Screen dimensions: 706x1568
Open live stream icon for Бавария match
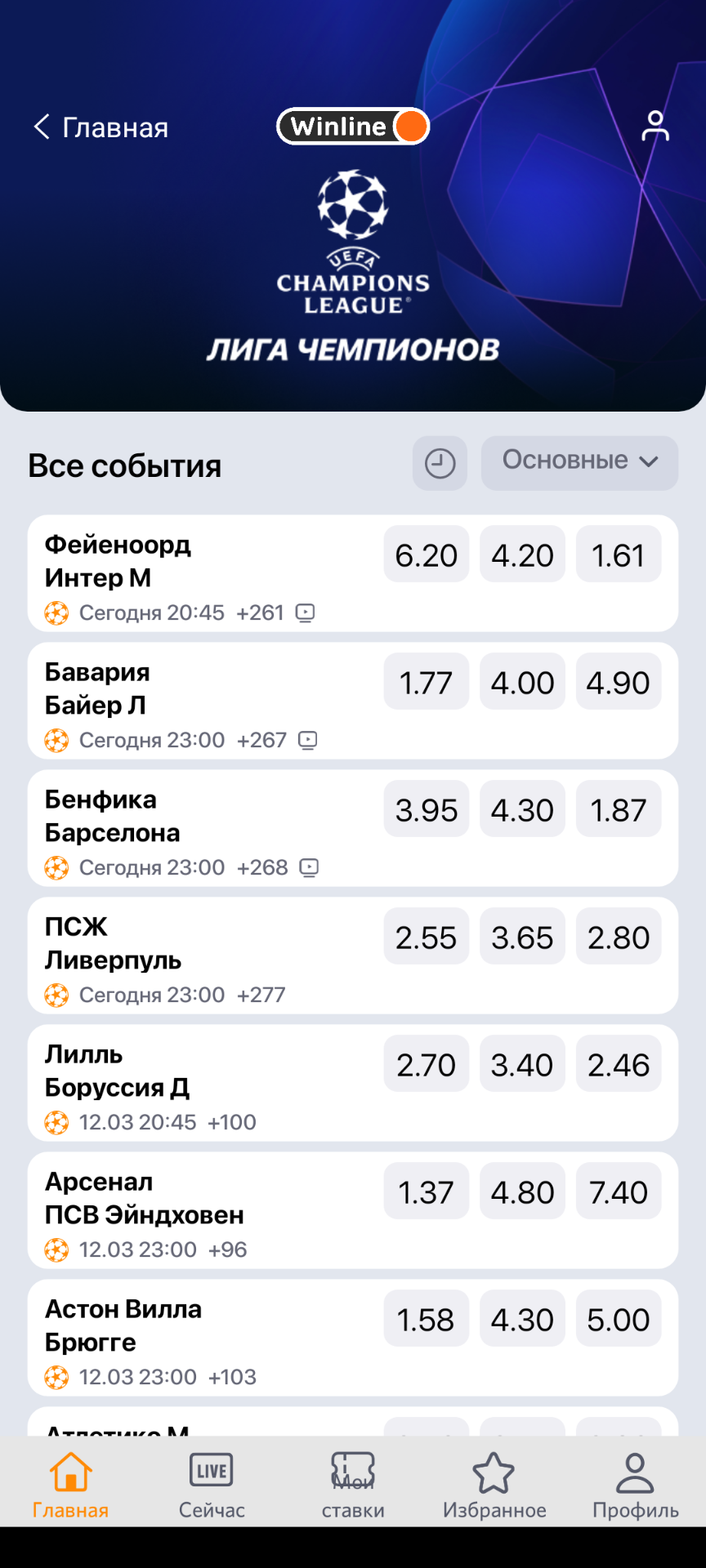coord(307,740)
